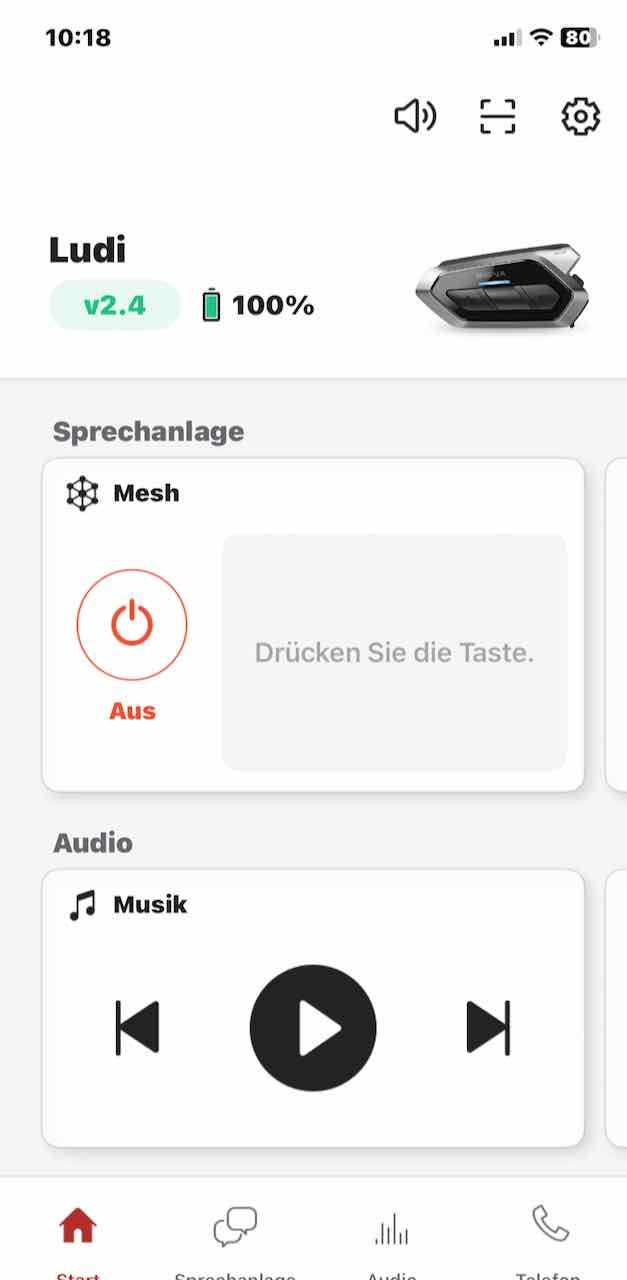Go to the Start tab
627x1280 pixels.
tap(77, 1235)
